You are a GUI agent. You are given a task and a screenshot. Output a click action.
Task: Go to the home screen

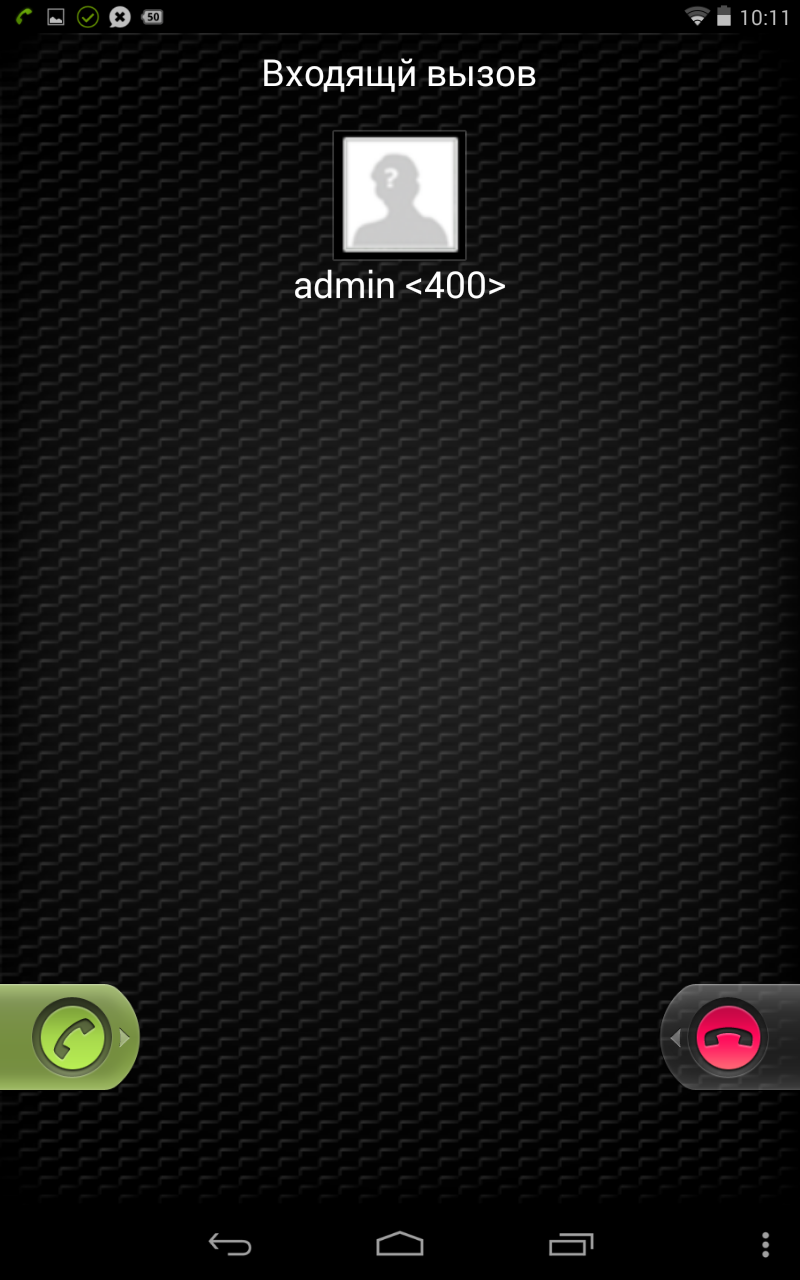coord(400,1244)
